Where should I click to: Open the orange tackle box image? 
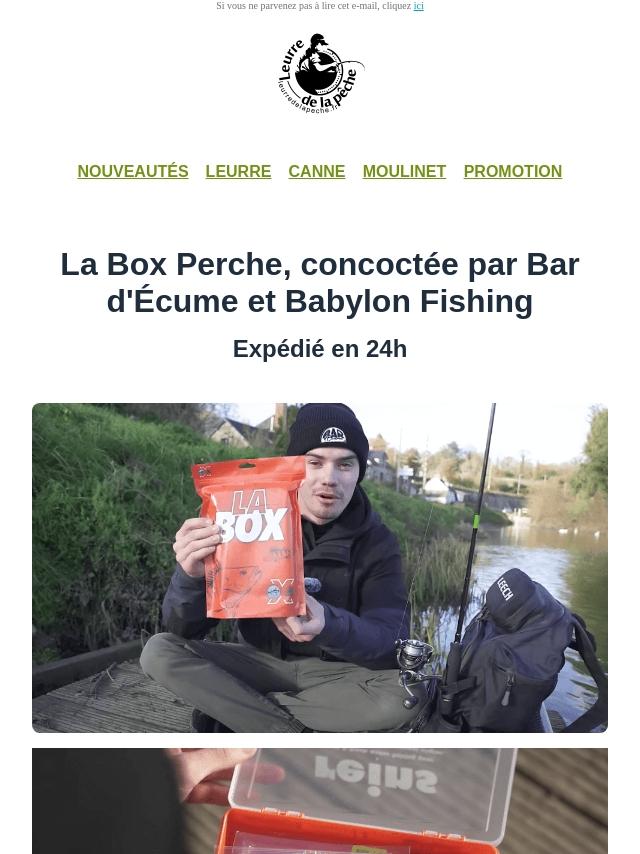point(320,801)
